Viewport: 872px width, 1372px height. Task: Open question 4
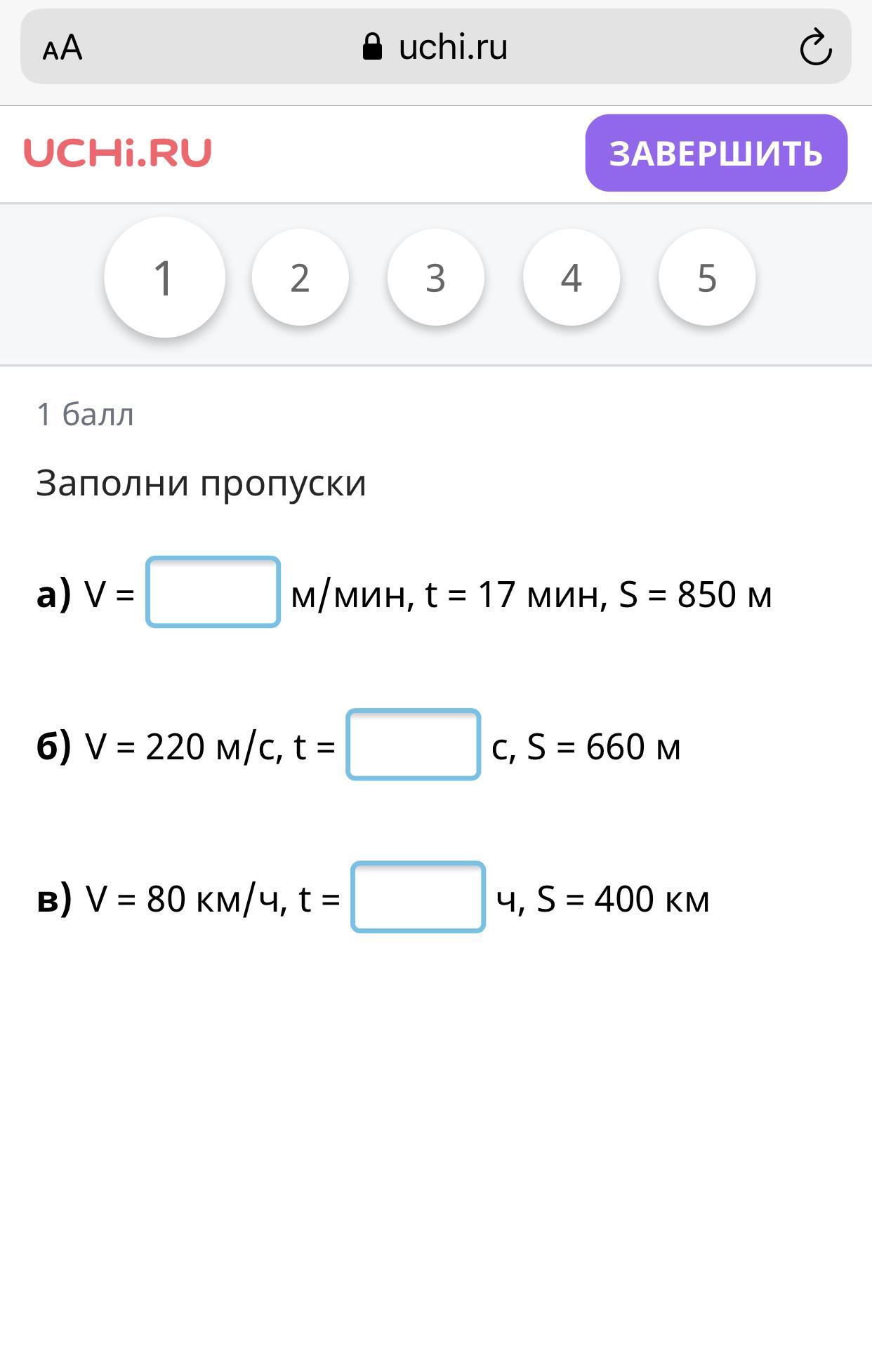[571, 278]
